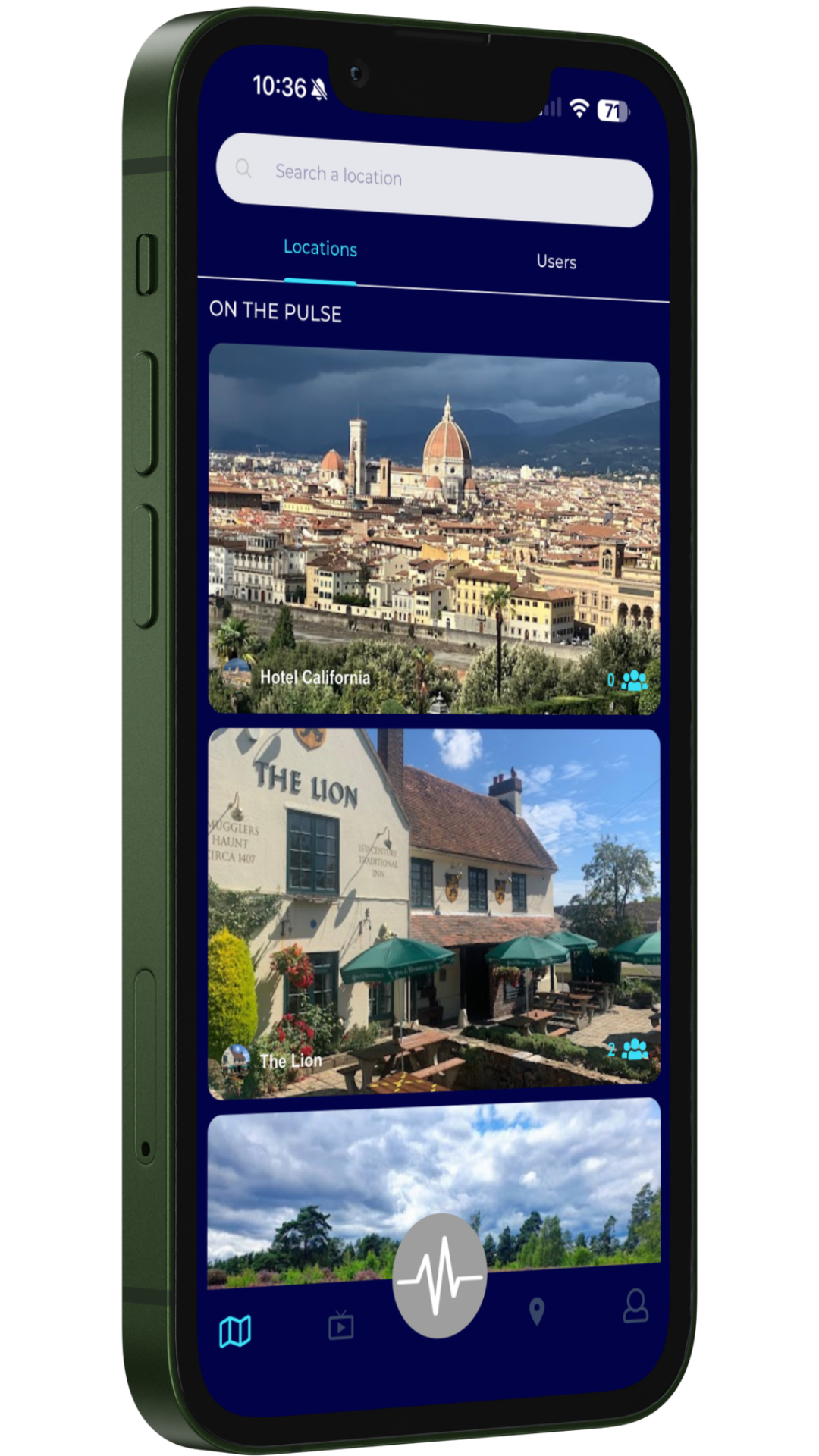Image resolution: width=819 pixels, height=1456 pixels.
Task: Click The Lion avatar thumbnail
Action: point(237,1057)
